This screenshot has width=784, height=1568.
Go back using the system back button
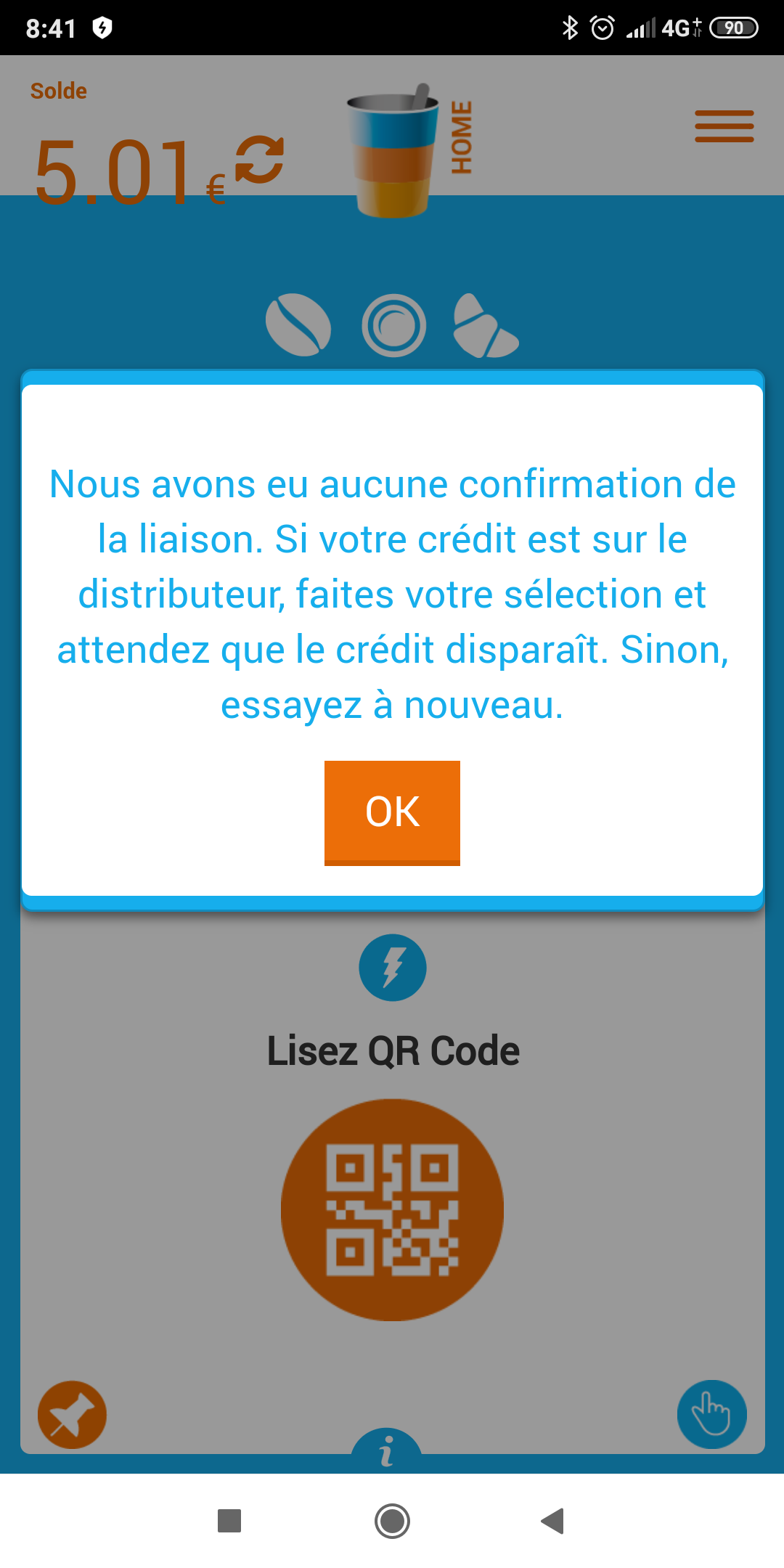pos(553,1521)
